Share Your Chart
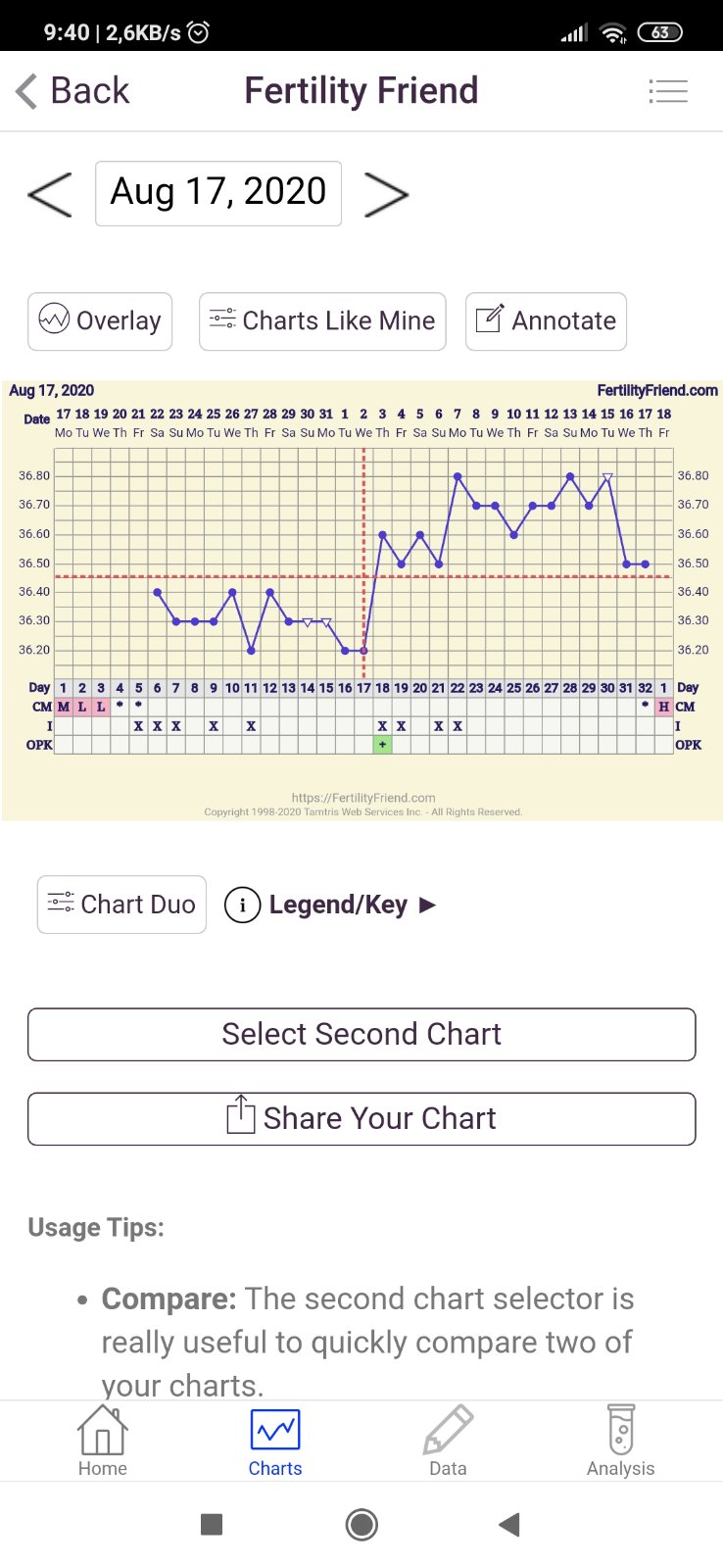The width and height of the screenshot is (723, 1568). 361,1118
